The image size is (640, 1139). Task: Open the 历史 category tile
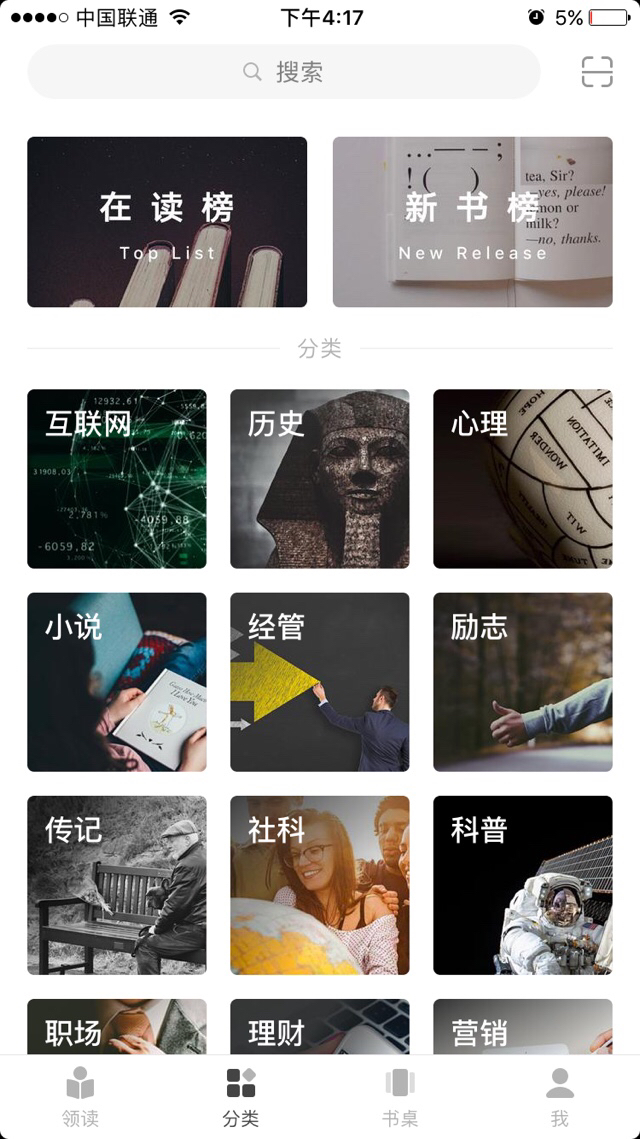pyautogui.click(x=320, y=479)
